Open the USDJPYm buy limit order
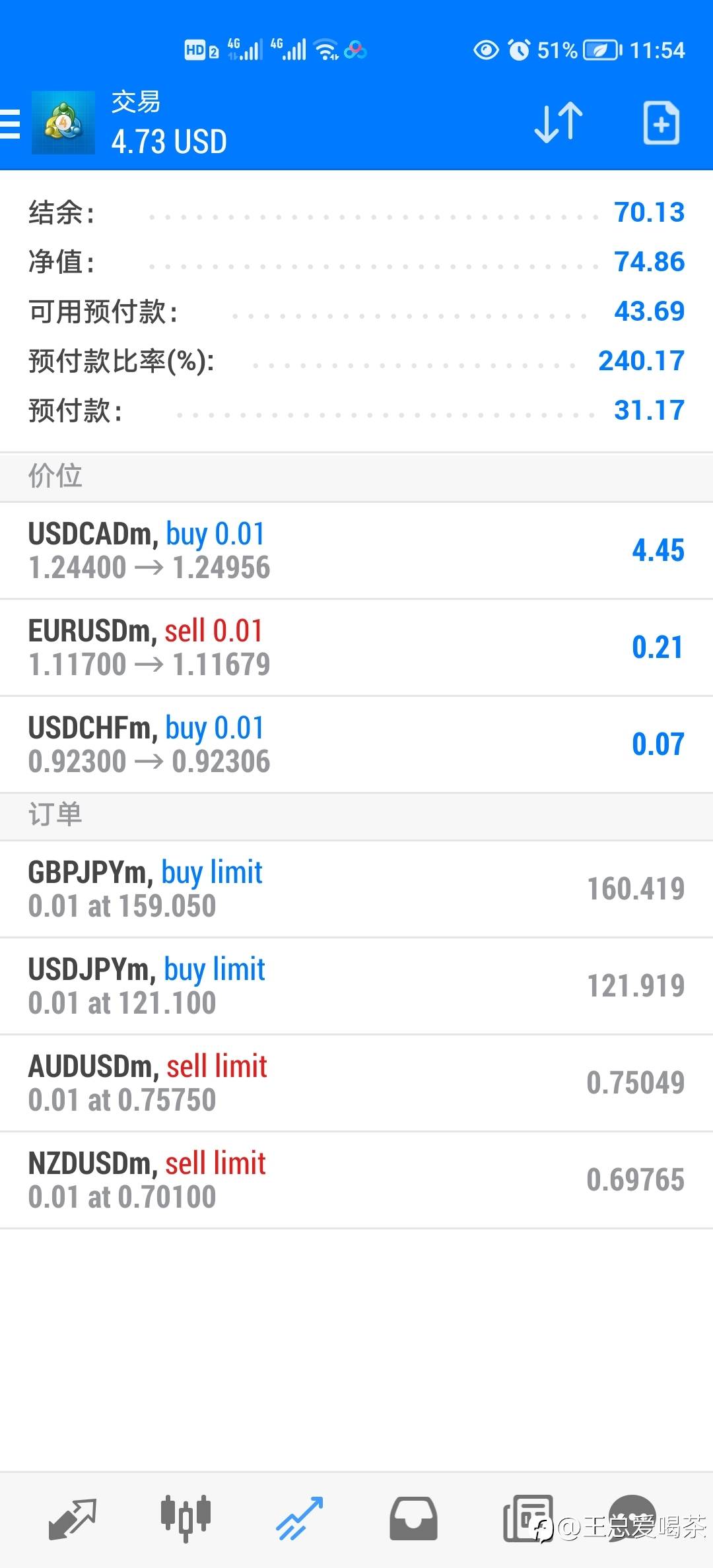This screenshot has width=713, height=1568. point(356,986)
